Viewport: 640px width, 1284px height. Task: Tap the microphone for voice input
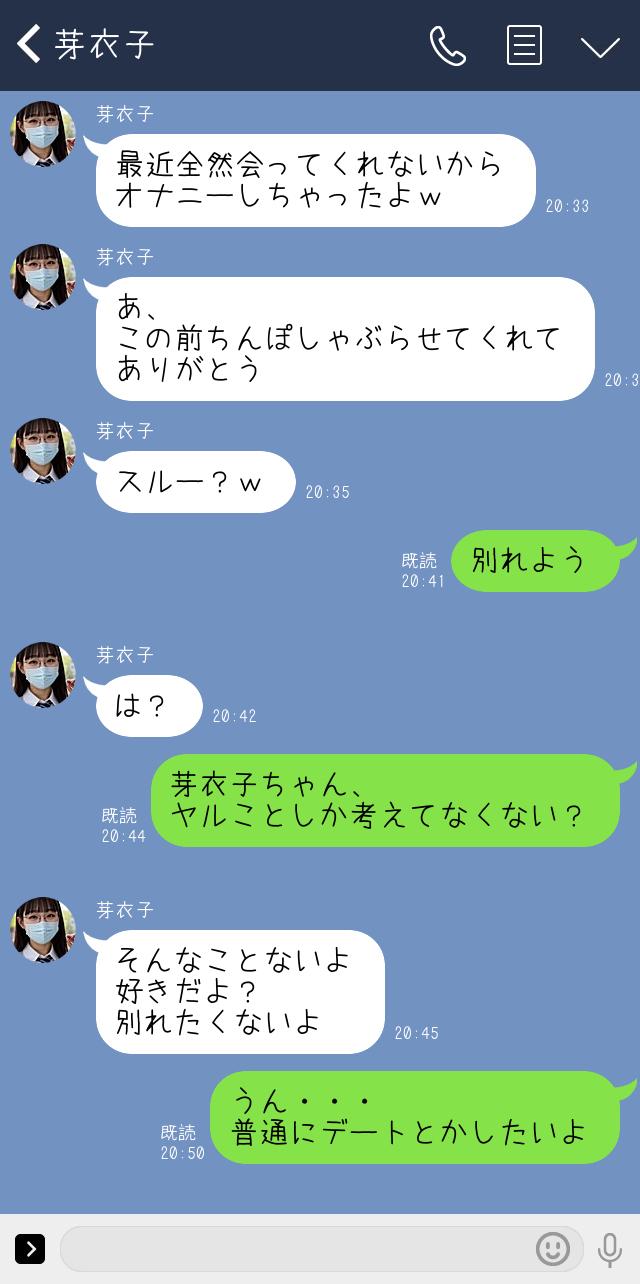click(609, 1249)
